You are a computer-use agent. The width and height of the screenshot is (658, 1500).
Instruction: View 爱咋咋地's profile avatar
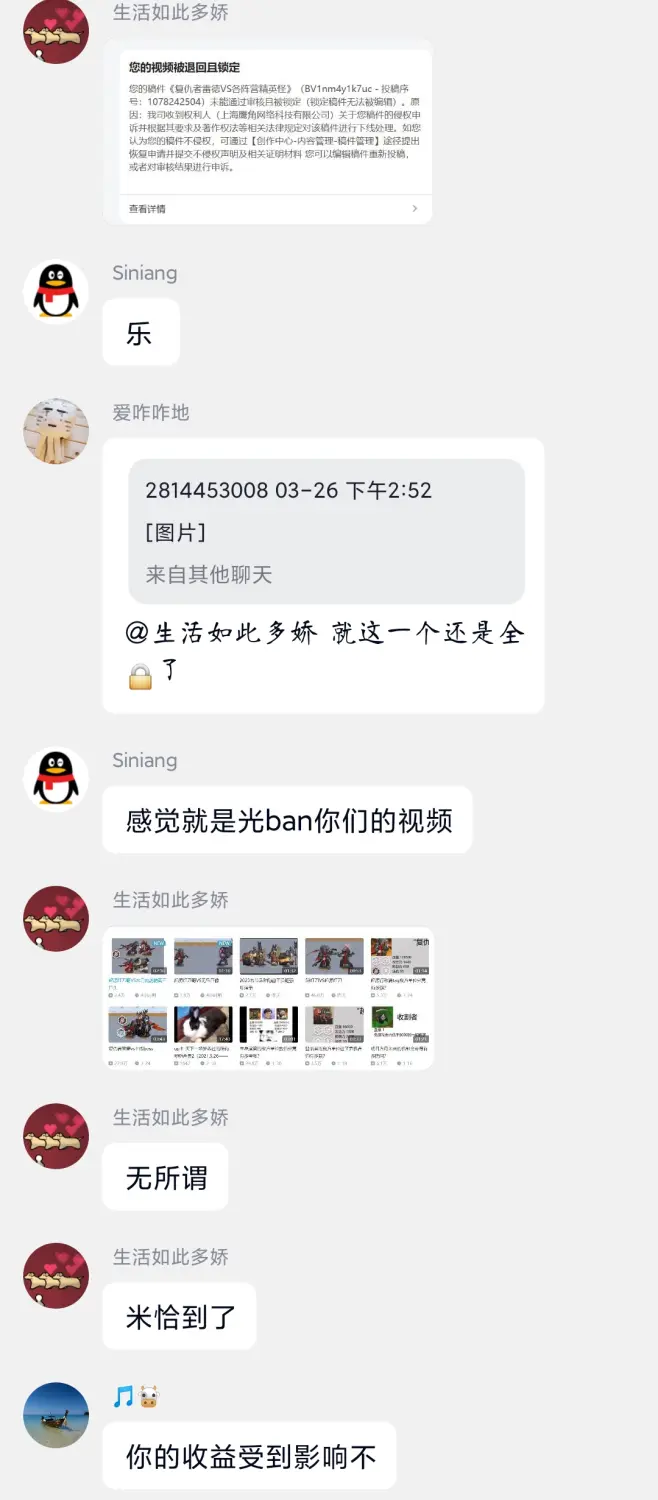pos(56,431)
